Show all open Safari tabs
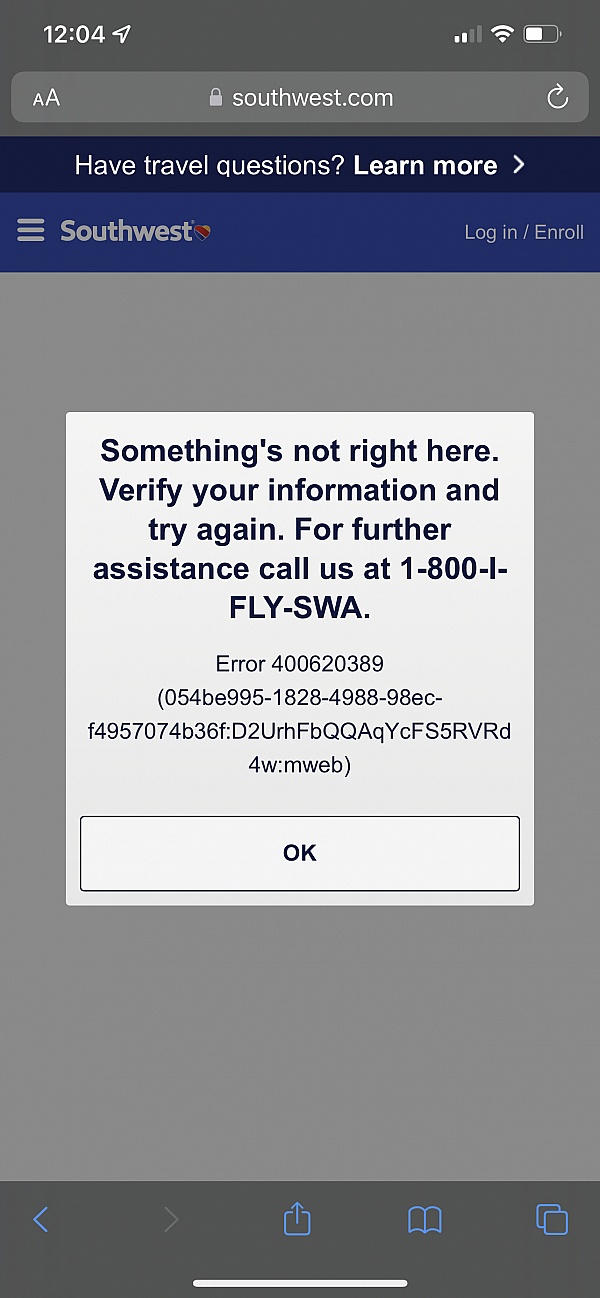The height and width of the screenshot is (1298, 600). click(552, 1218)
